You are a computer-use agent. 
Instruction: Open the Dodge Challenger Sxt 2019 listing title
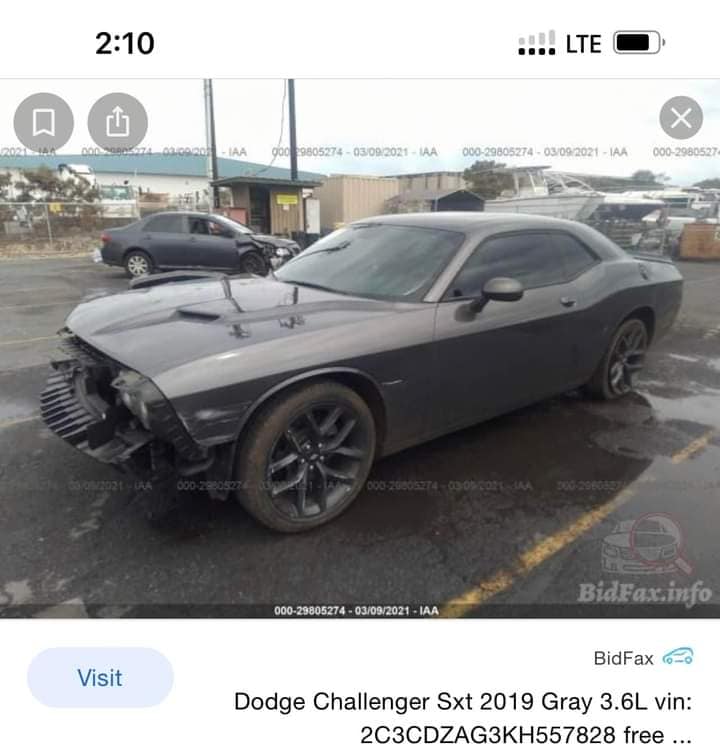(462, 717)
